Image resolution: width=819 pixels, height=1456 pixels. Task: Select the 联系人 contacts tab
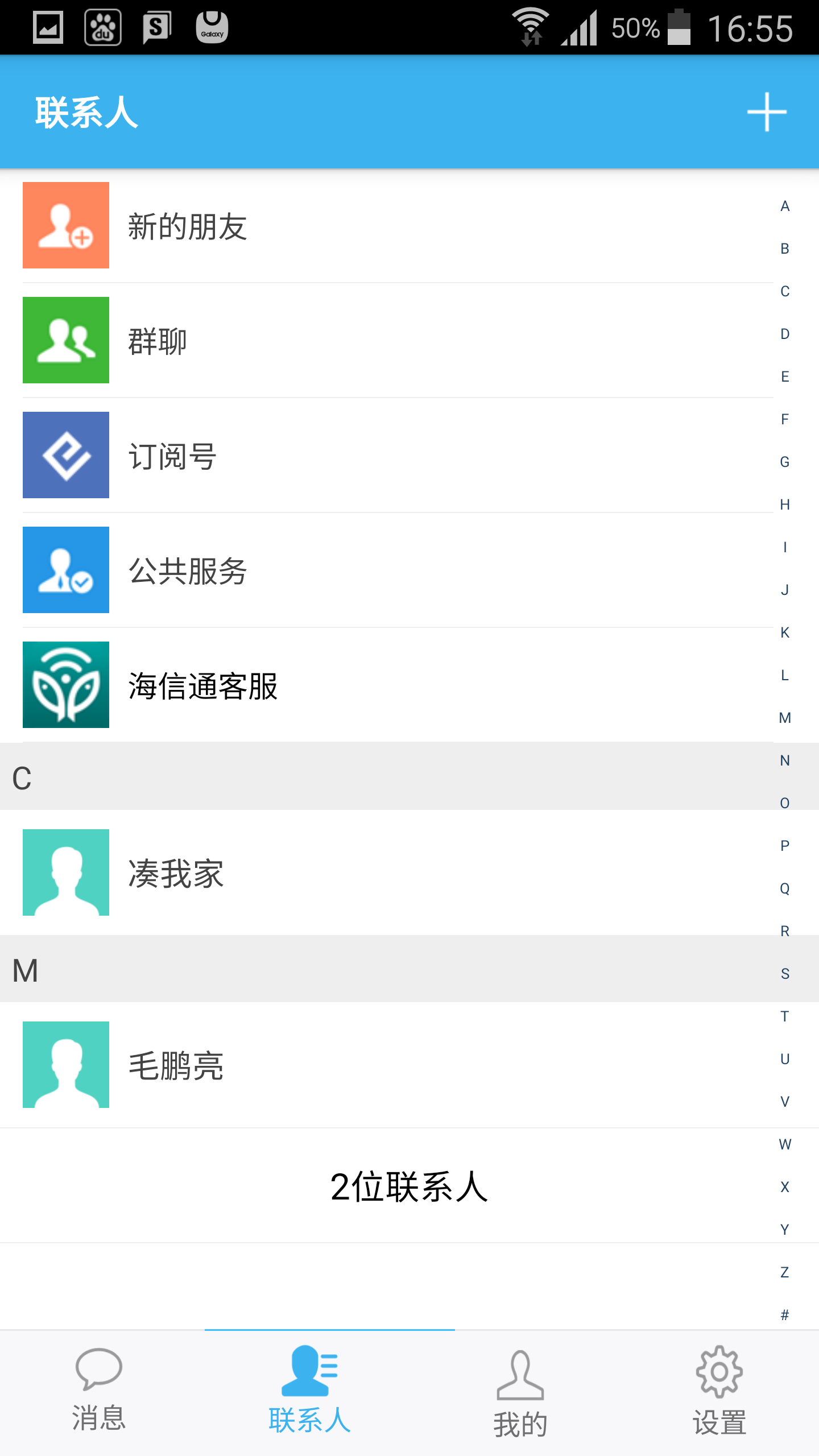pos(310,1392)
